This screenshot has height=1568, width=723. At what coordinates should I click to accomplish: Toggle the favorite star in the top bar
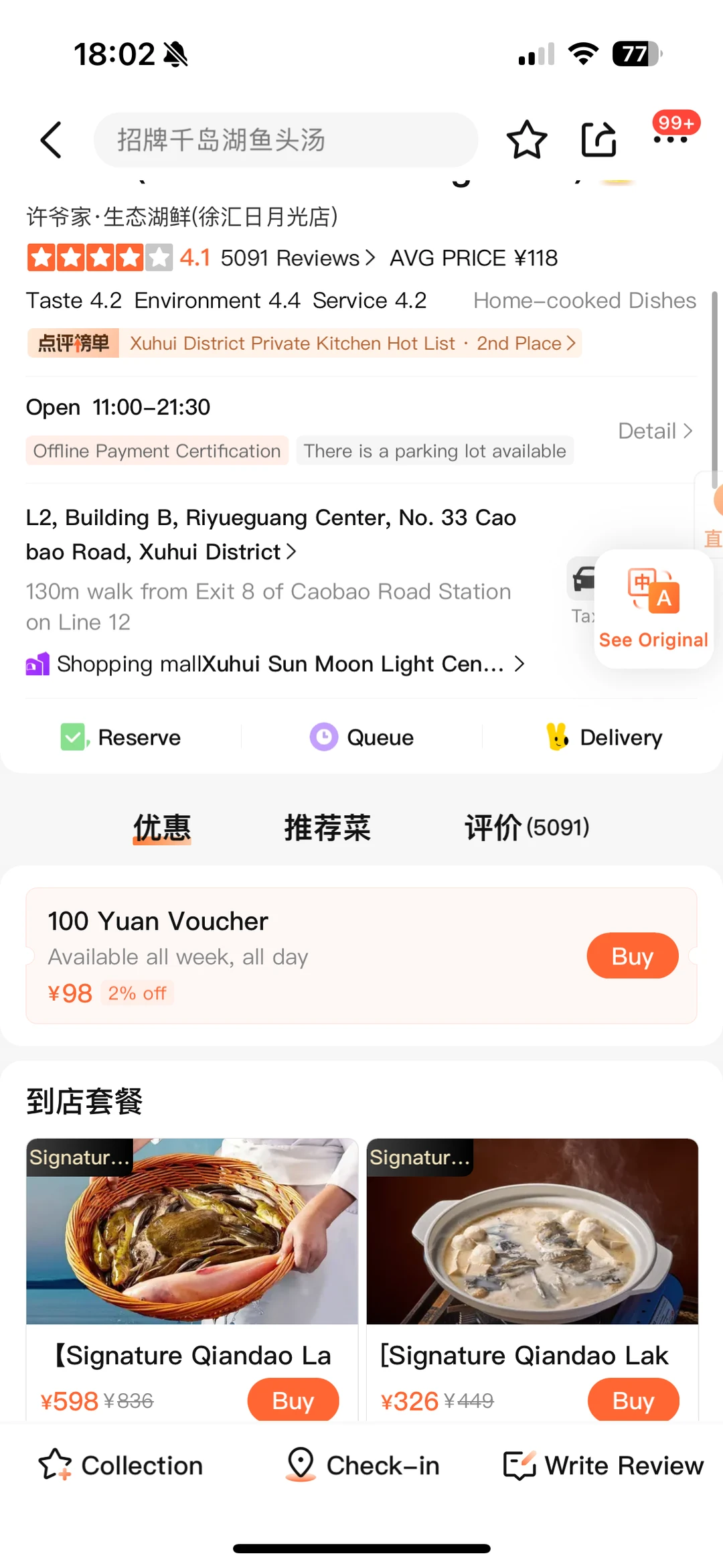coord(527,140)
